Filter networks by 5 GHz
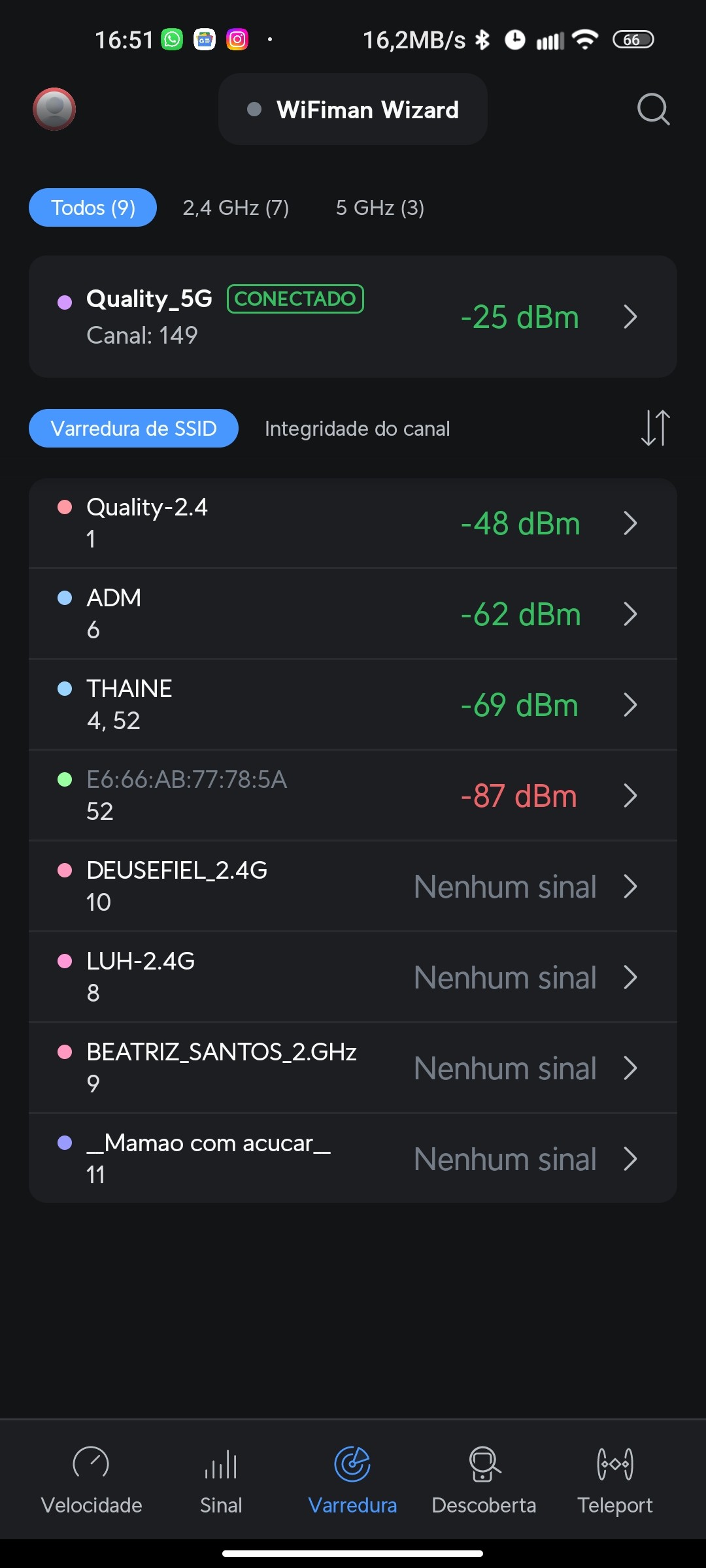Image resolution: width=706 pixels, height=1568 pixels. click(380, 208)
